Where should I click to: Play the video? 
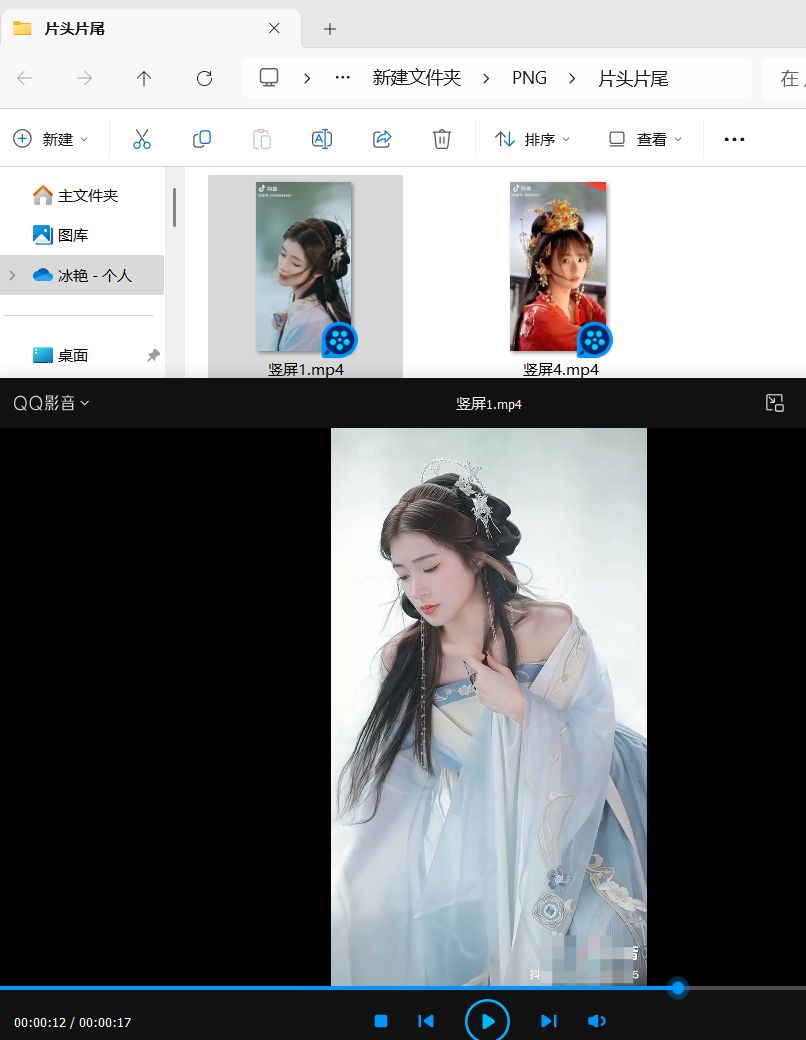pyautogui.click(x=487, y=1021)
